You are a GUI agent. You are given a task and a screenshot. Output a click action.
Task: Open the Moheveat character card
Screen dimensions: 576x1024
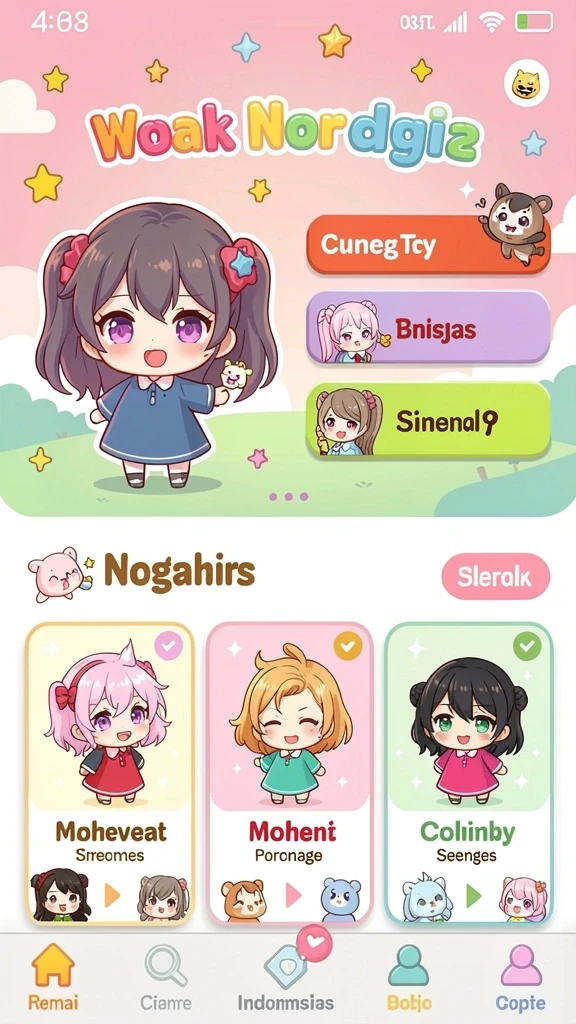(x=110, y=773)
